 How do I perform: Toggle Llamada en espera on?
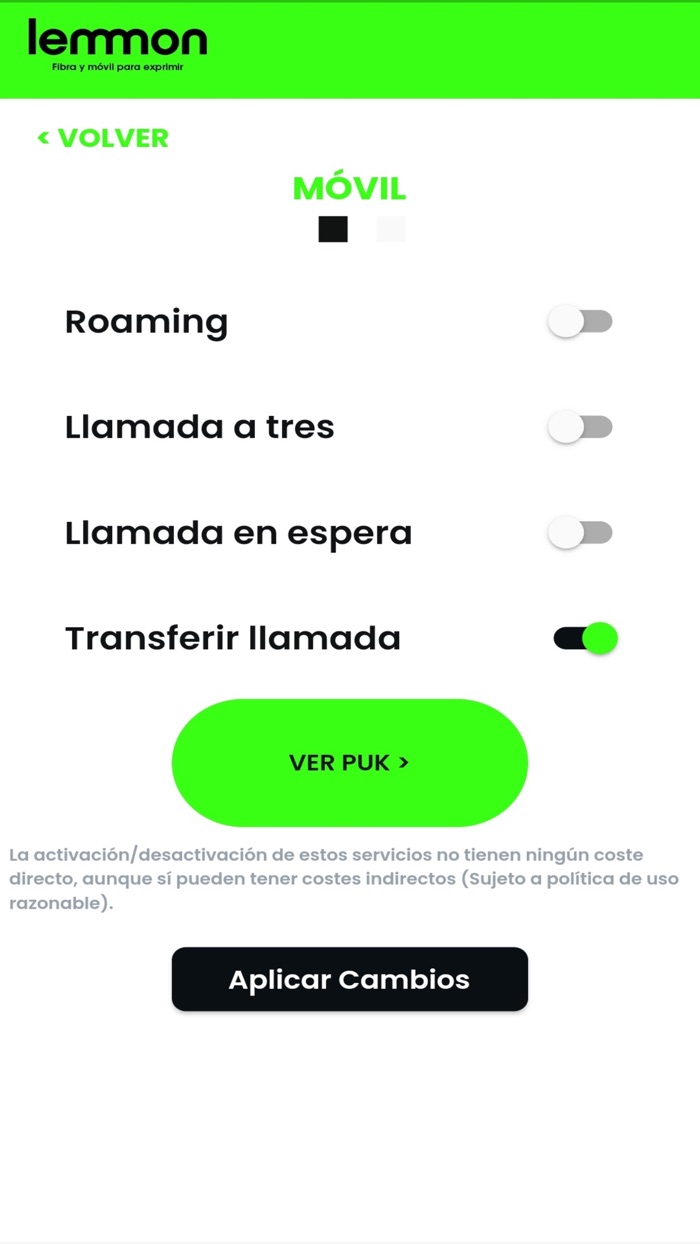point(580,532)
